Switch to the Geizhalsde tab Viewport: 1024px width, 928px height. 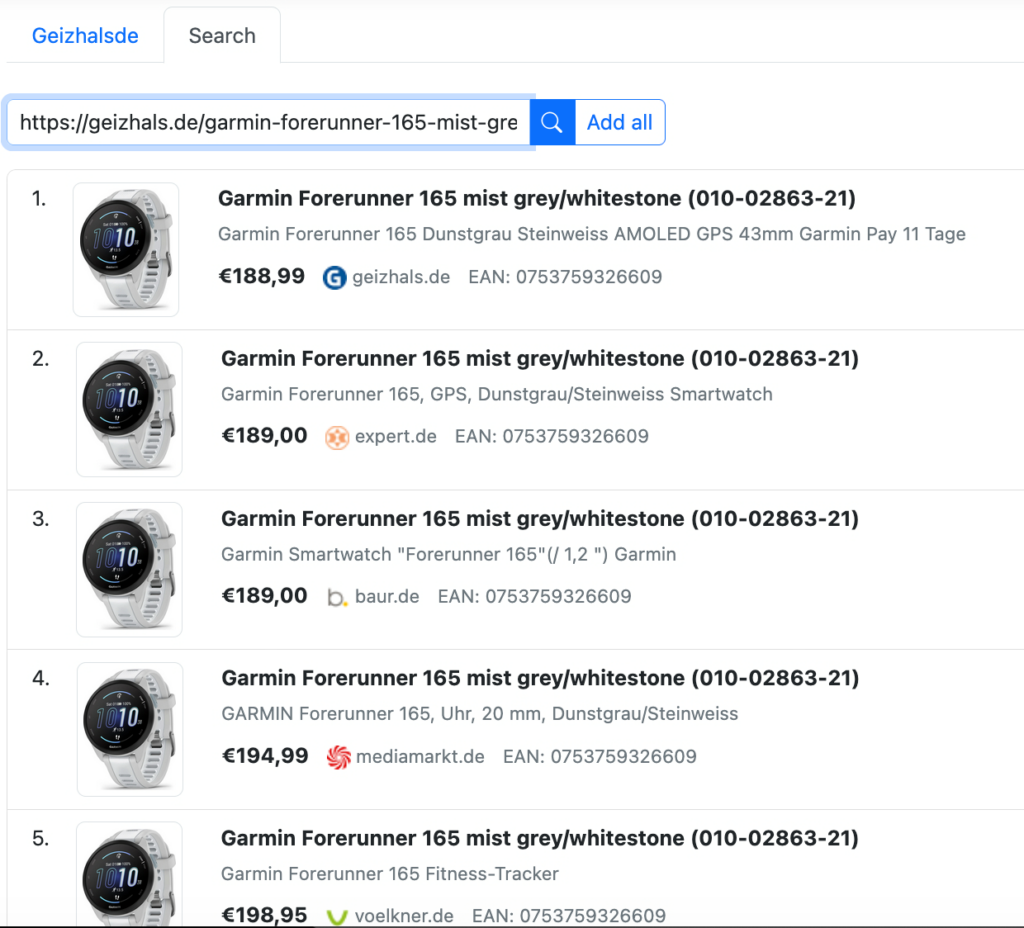[85, 36]
